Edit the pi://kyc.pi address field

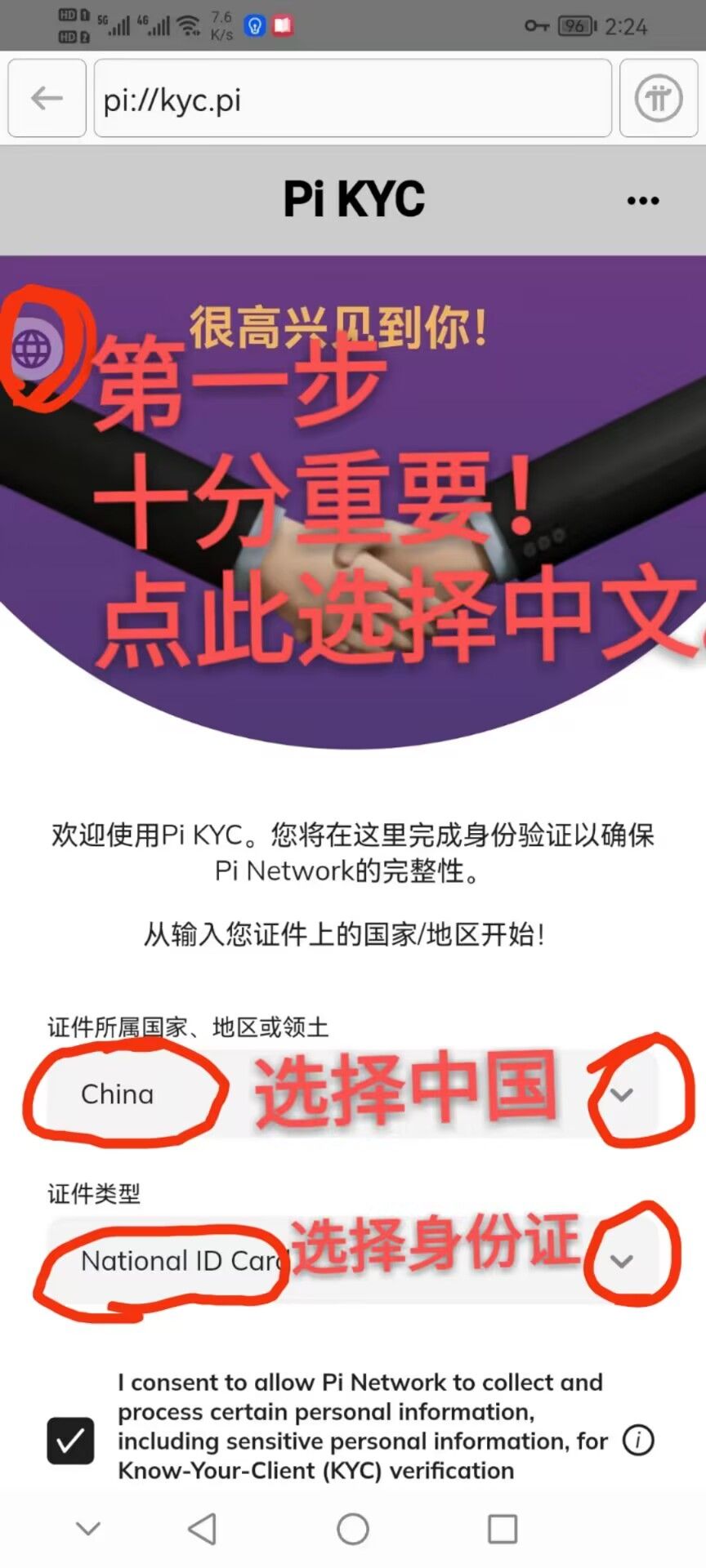(351, 100)
